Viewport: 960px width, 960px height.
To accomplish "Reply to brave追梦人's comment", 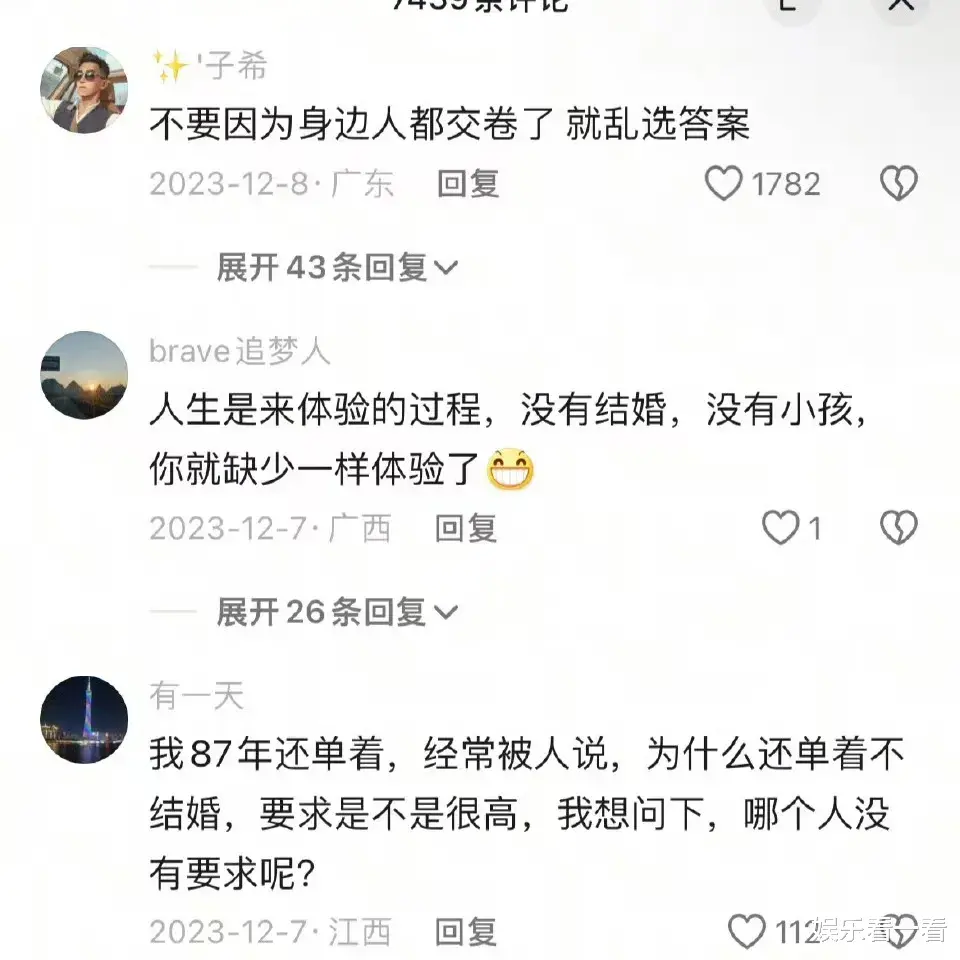I will click(x=467, y=528).
